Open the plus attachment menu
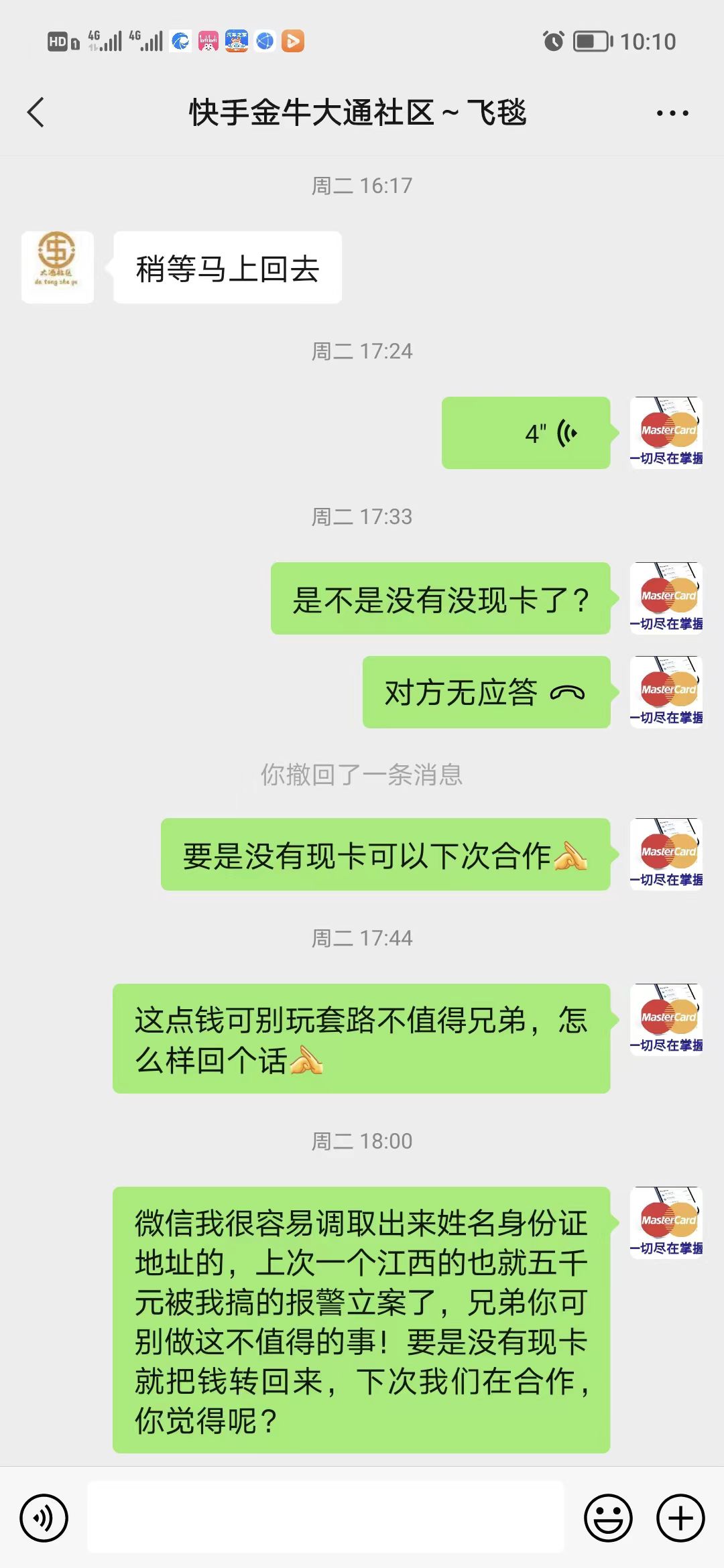The width and height of the screenshot is (724, 1568). tap(680, 1518)
